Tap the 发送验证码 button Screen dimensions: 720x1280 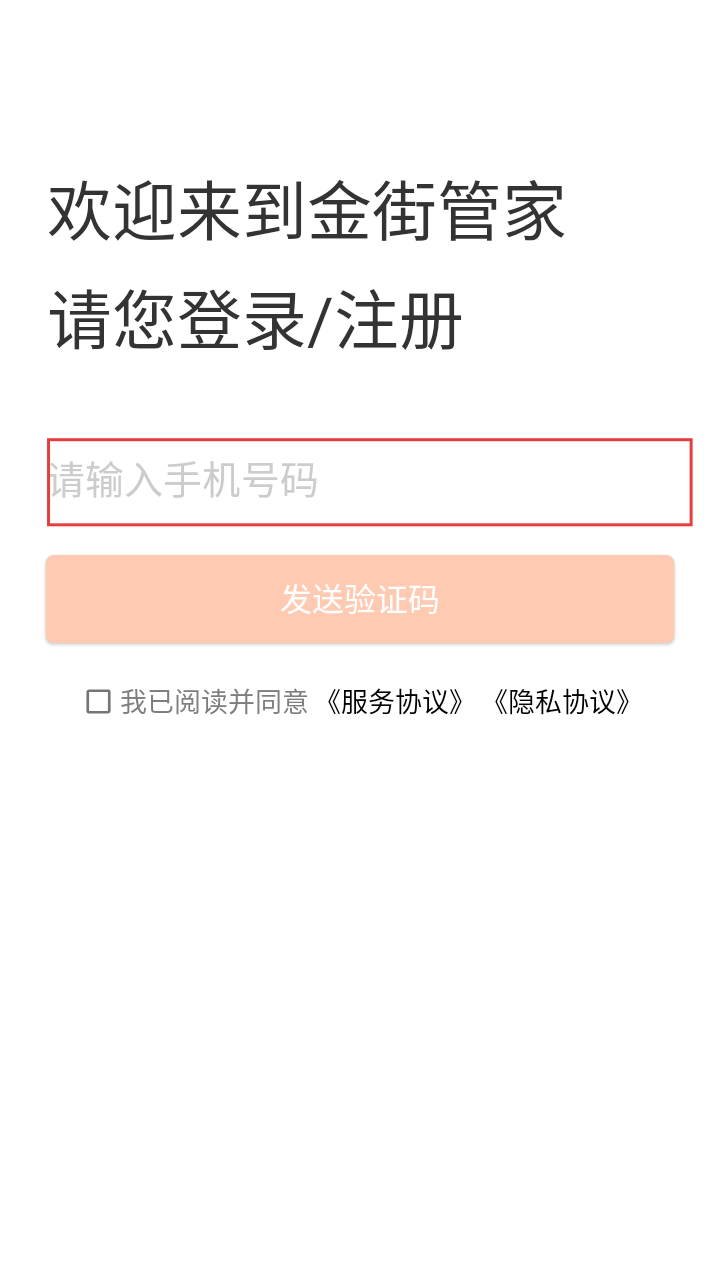tap(360, 600)
